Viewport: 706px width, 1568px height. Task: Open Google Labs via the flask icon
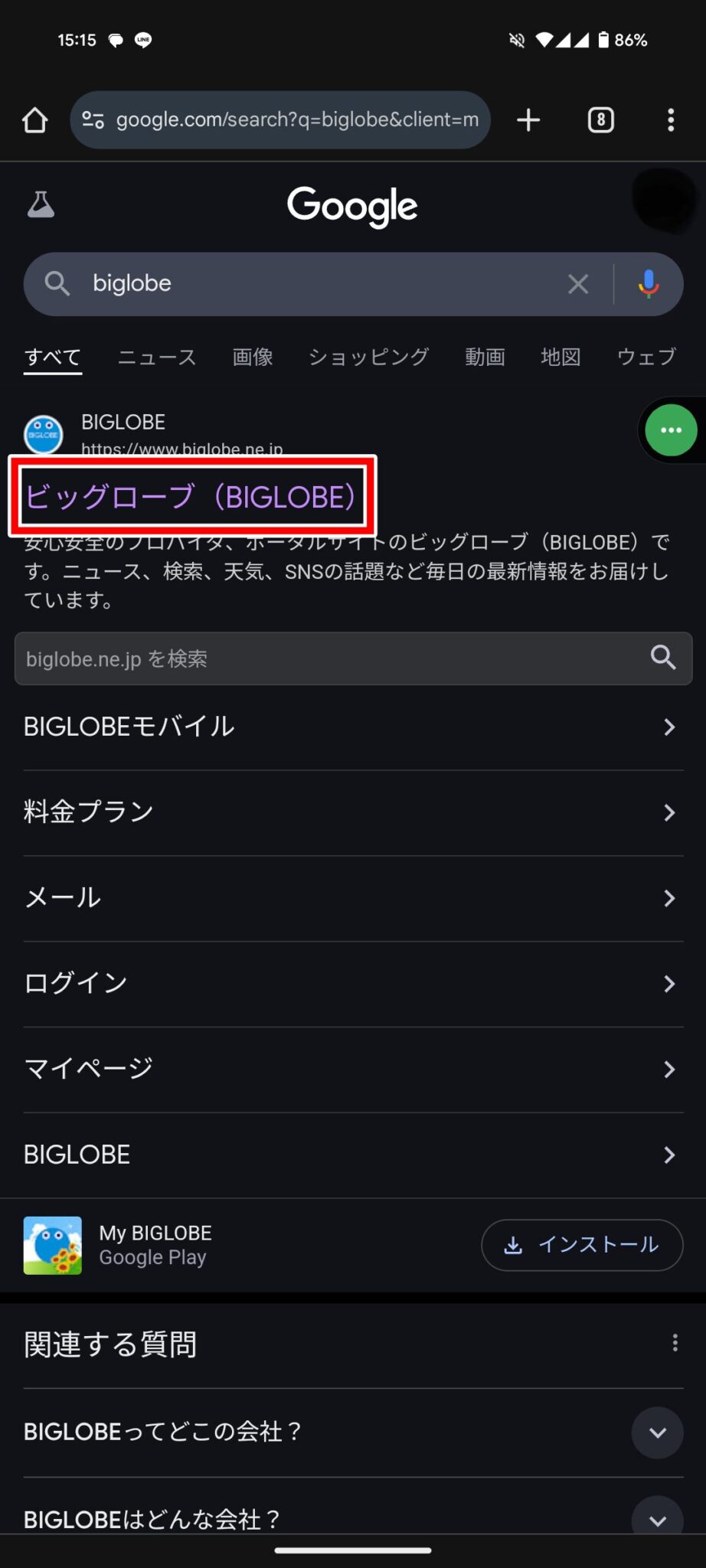point(41,205)
